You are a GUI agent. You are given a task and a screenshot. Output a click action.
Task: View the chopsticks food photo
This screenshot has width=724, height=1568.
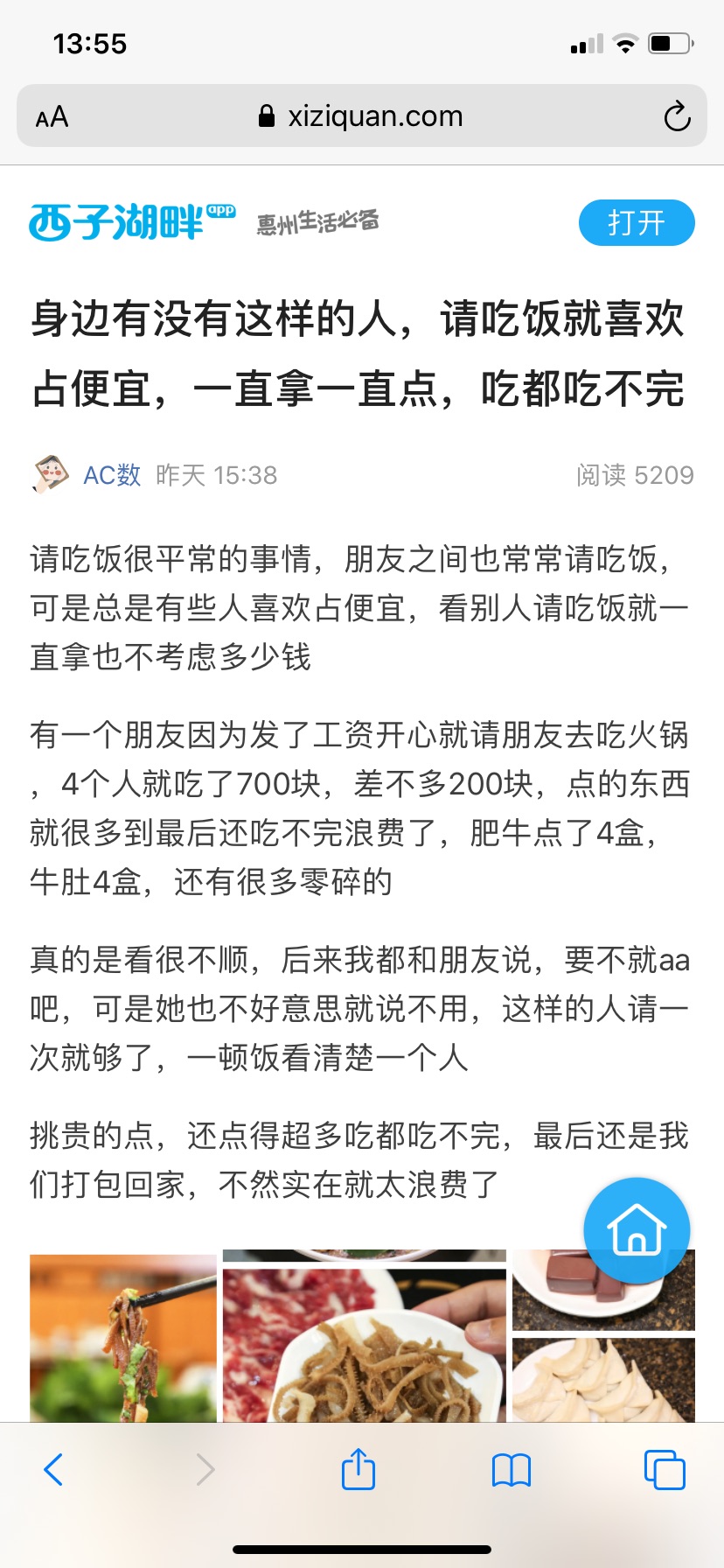(x=123, y=1339)
